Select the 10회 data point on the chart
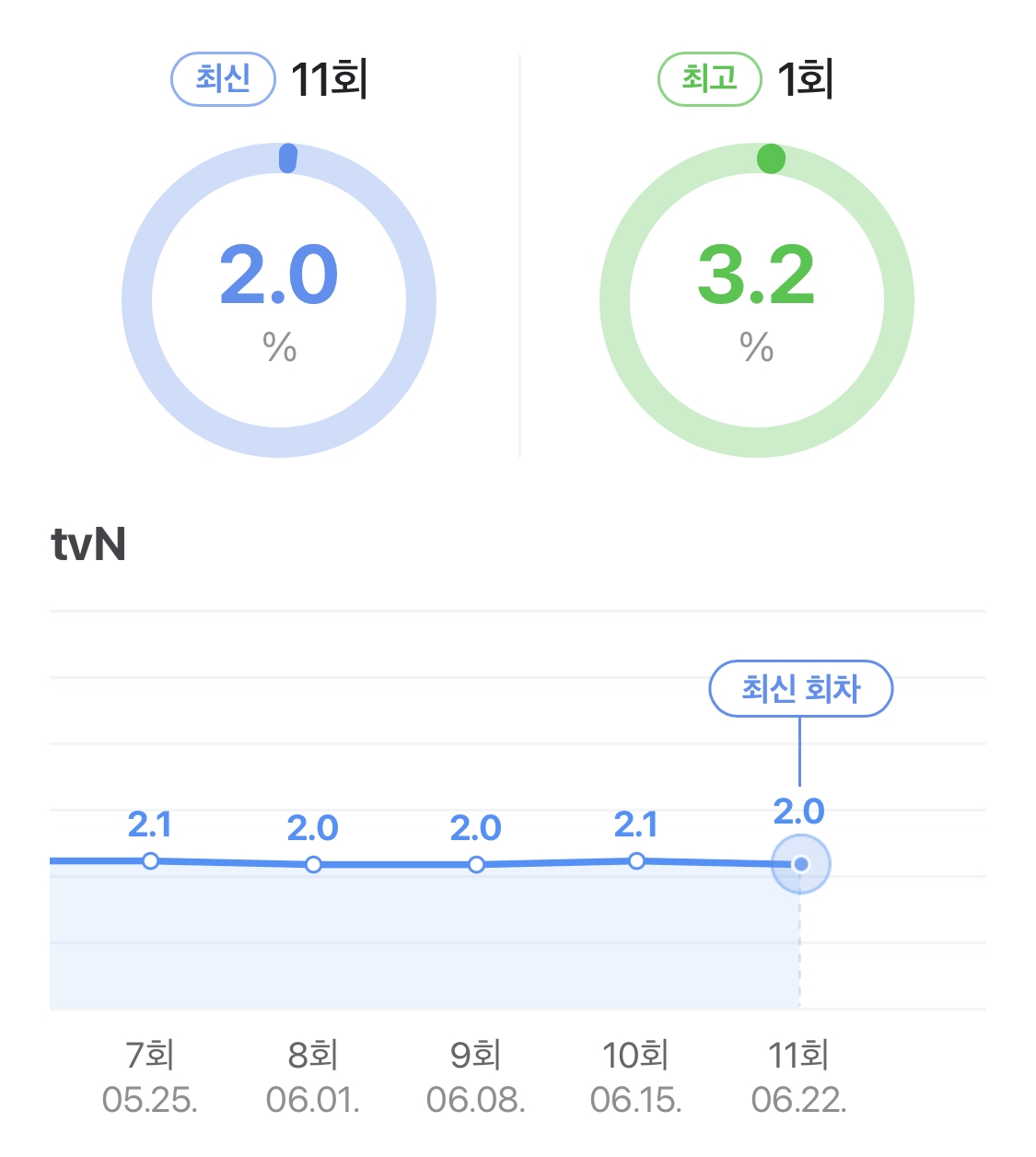 [636, 861]
